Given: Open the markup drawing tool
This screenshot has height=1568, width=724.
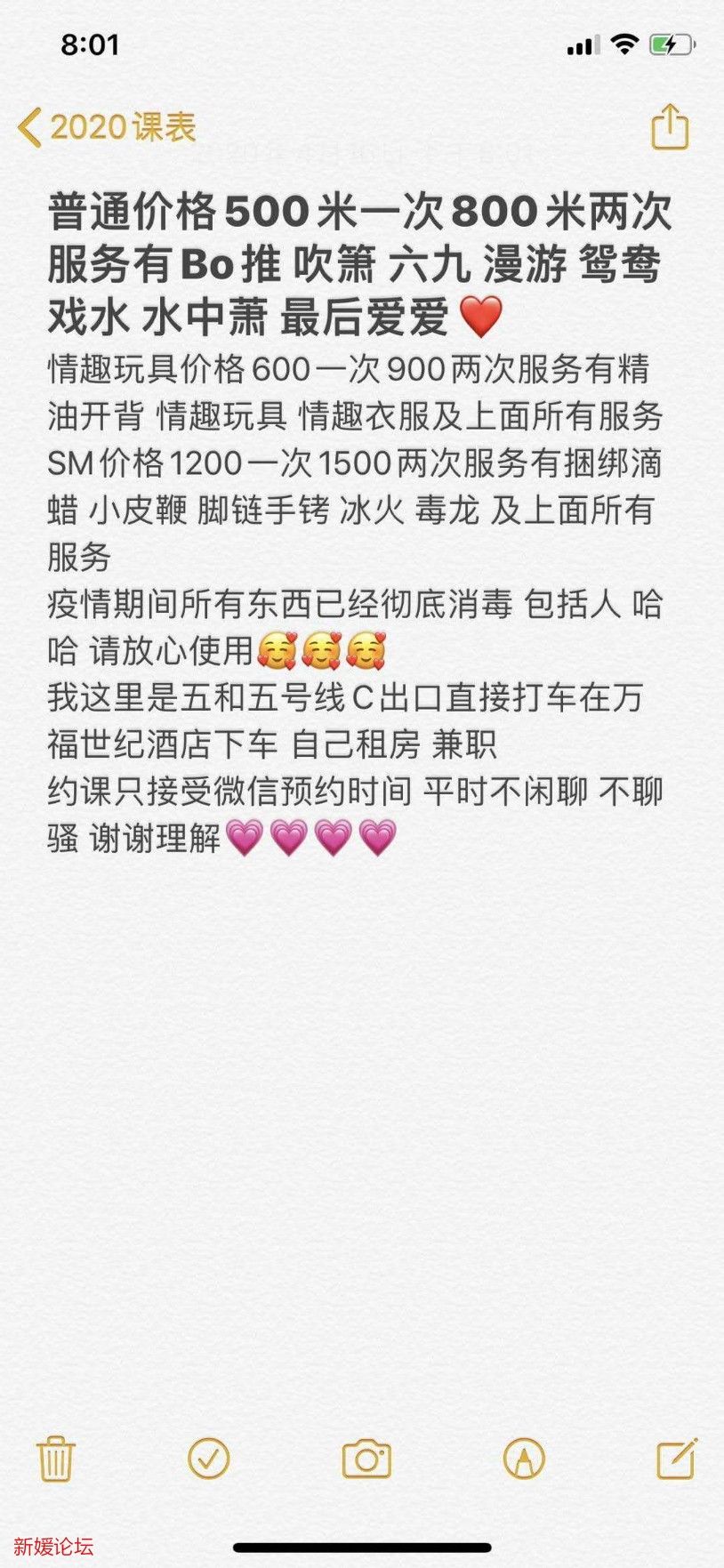Looking at the screenshot, I should point(524,1459).
